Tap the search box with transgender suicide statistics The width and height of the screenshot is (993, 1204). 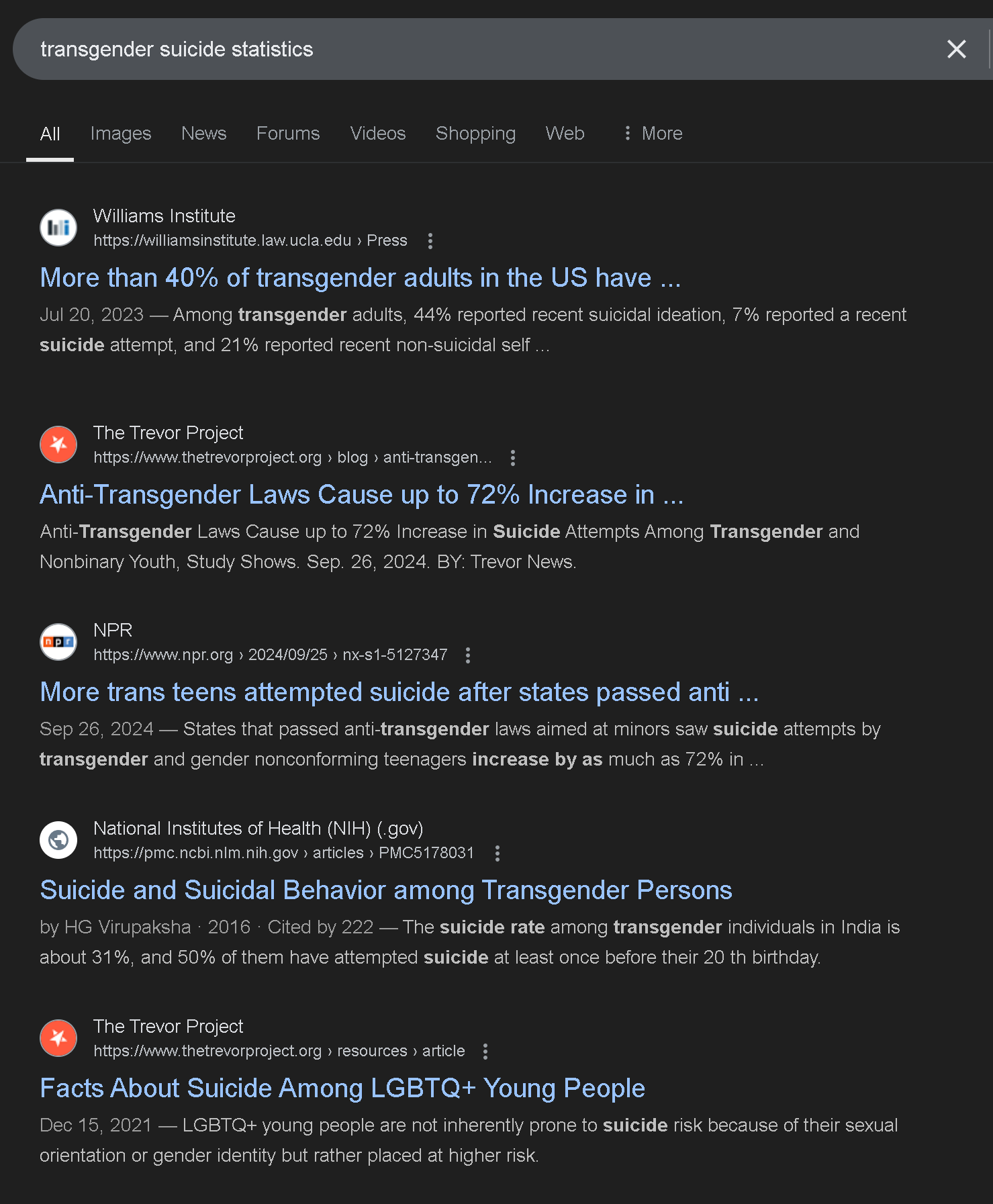coord(470,49)
